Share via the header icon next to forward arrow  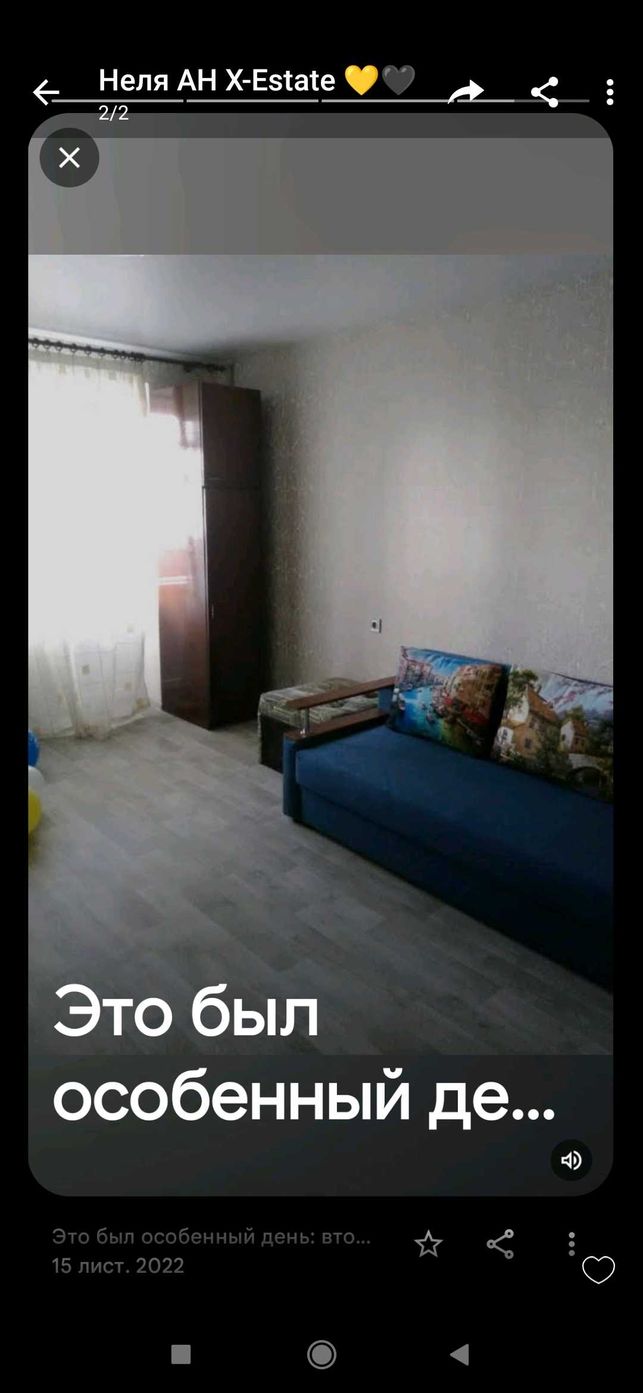tap(545, 92)
